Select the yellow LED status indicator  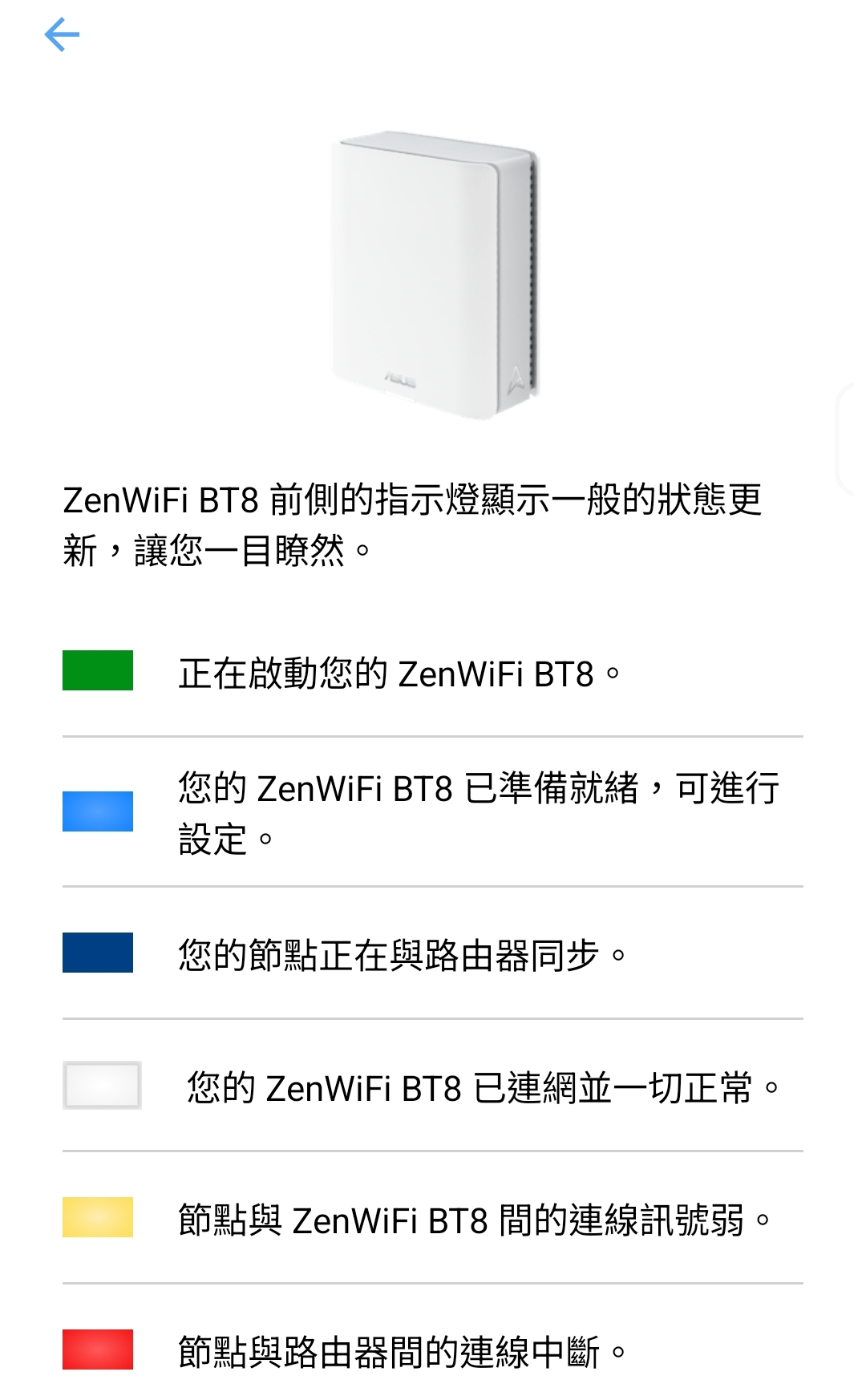pos(99,1219)
